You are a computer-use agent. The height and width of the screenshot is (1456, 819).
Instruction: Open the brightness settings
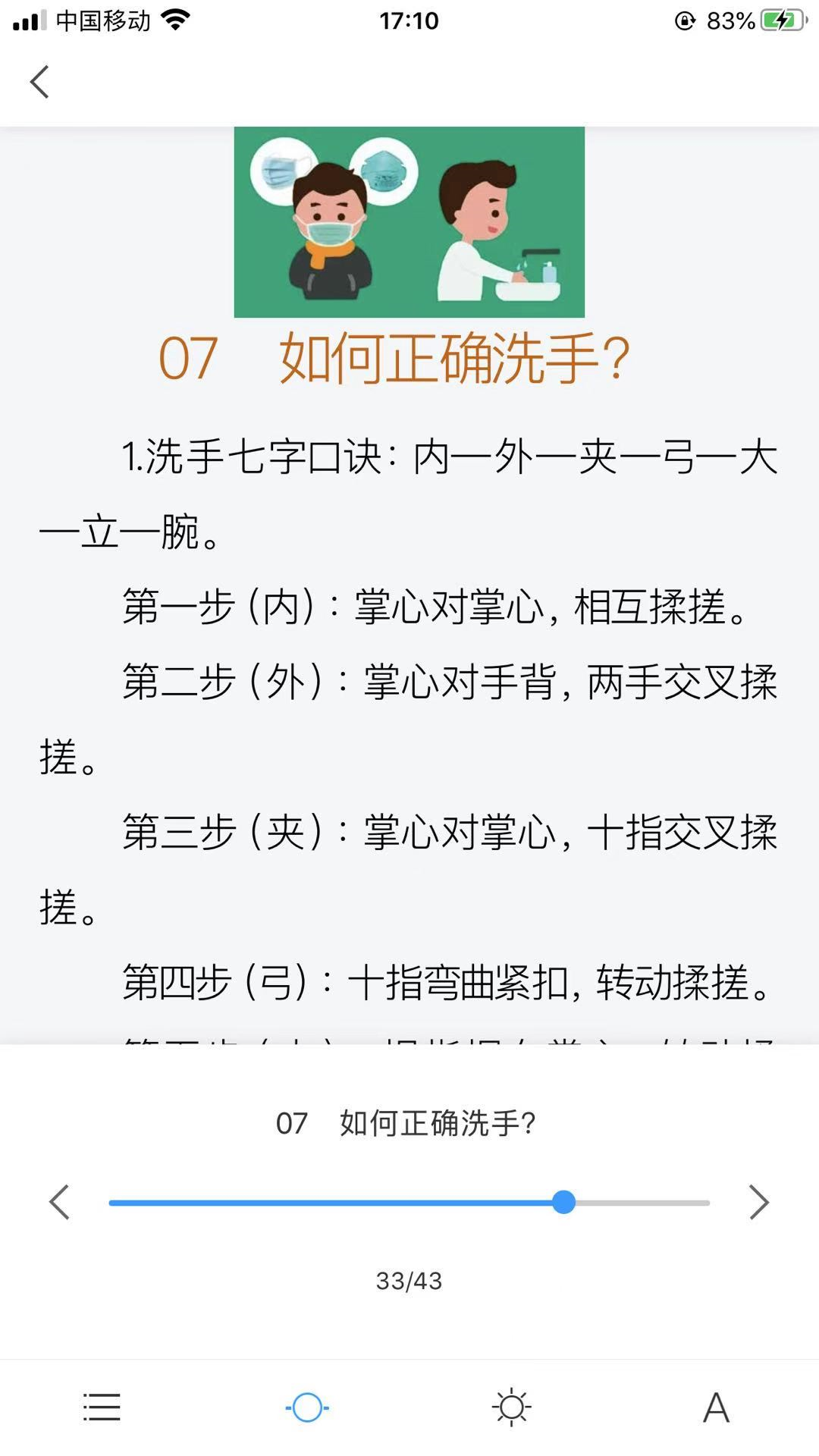tap(511, 1407)
